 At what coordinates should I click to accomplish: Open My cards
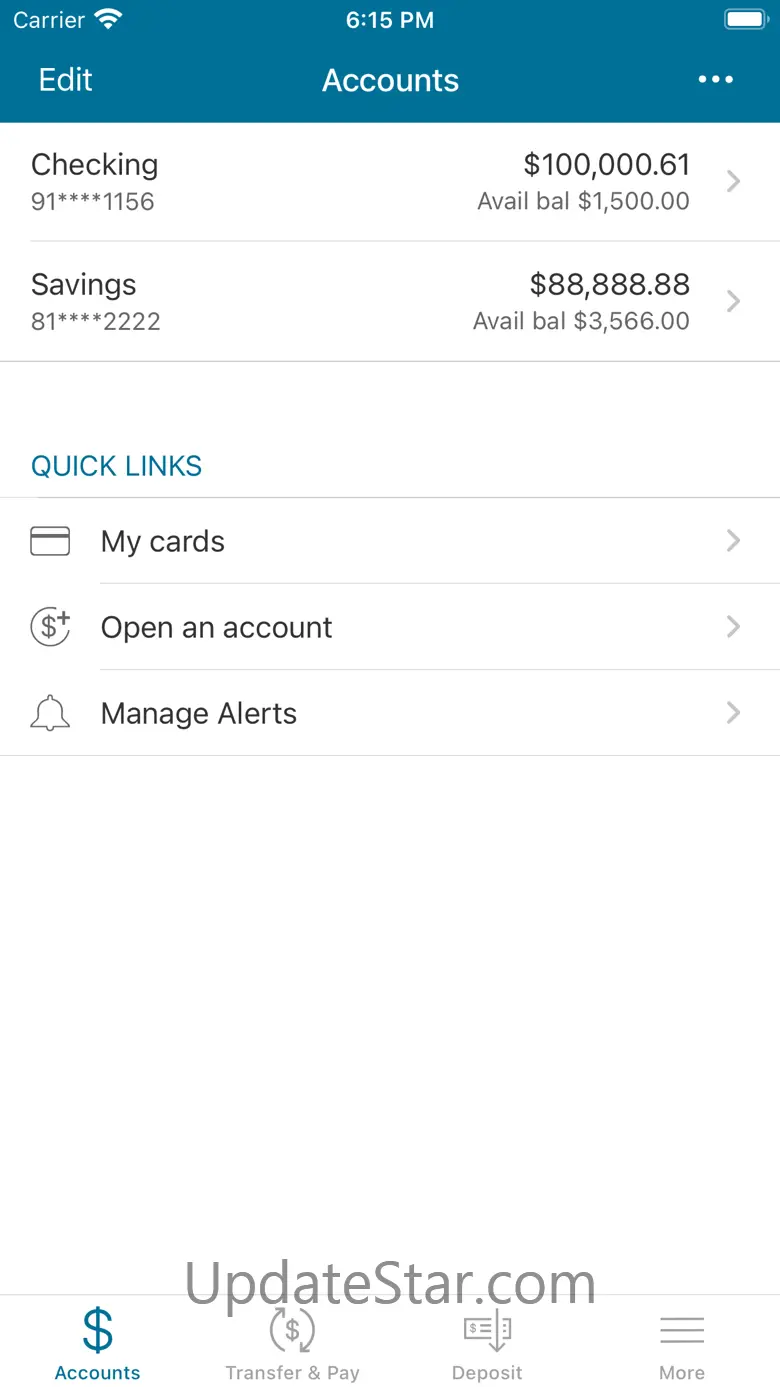(x=390, y=541)
